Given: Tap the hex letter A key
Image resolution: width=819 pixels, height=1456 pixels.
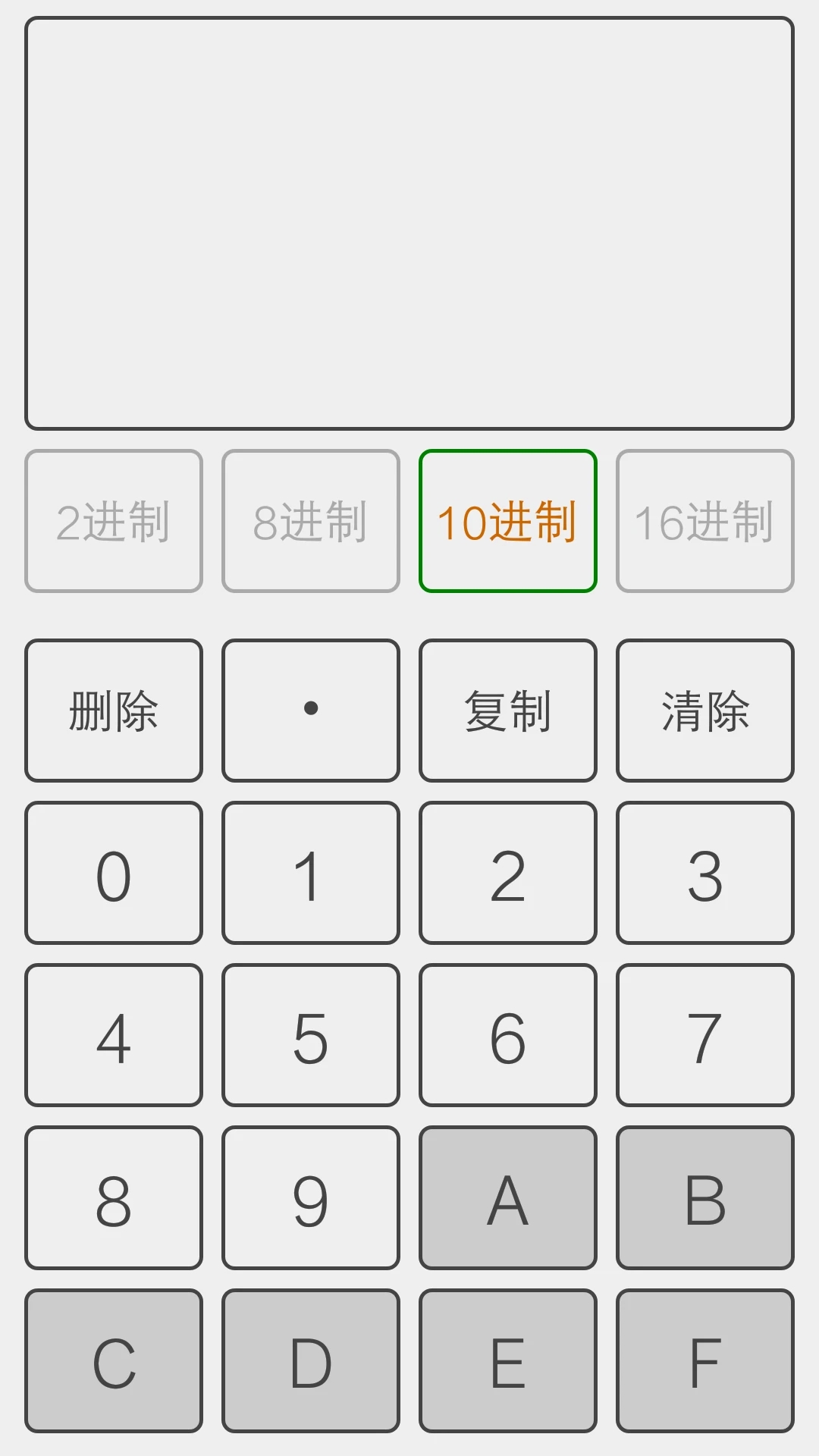Looking at the screenshot, I should pos(508,1197).
